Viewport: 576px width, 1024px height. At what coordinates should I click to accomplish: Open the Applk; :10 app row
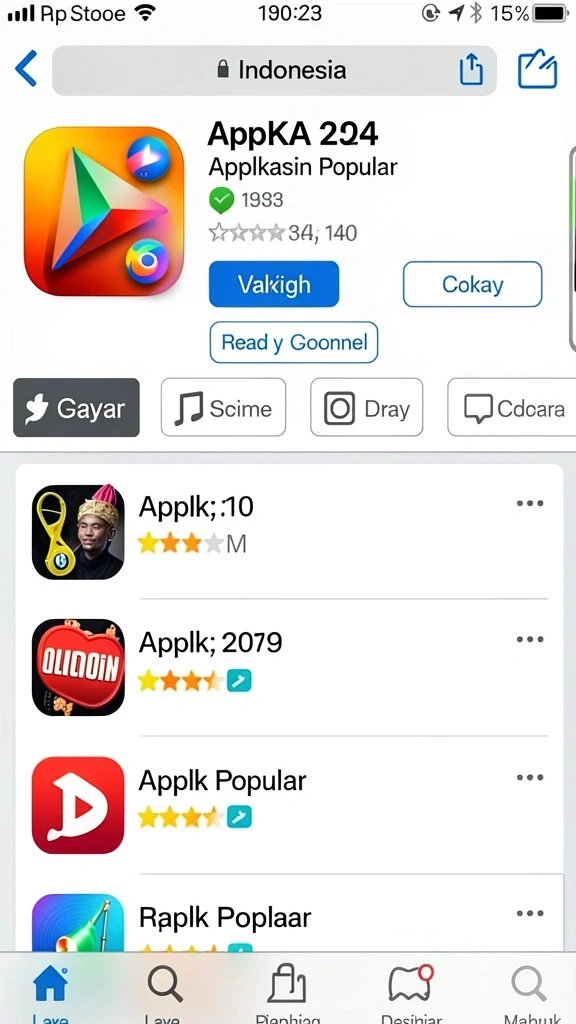(289, 532)
